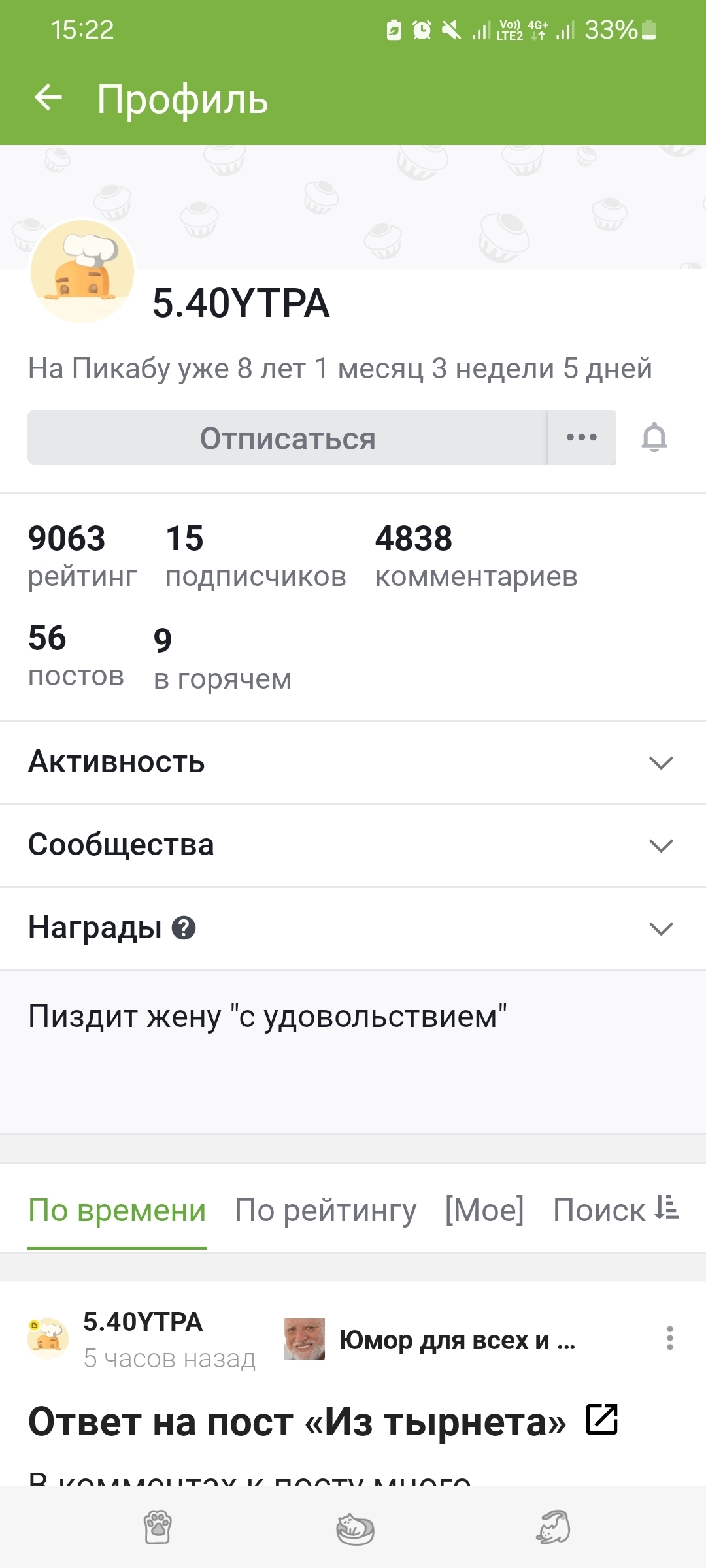Open the community Юмор для всех и …
The width and height of the screenshot is (706, 1568).
(456, 1340)
